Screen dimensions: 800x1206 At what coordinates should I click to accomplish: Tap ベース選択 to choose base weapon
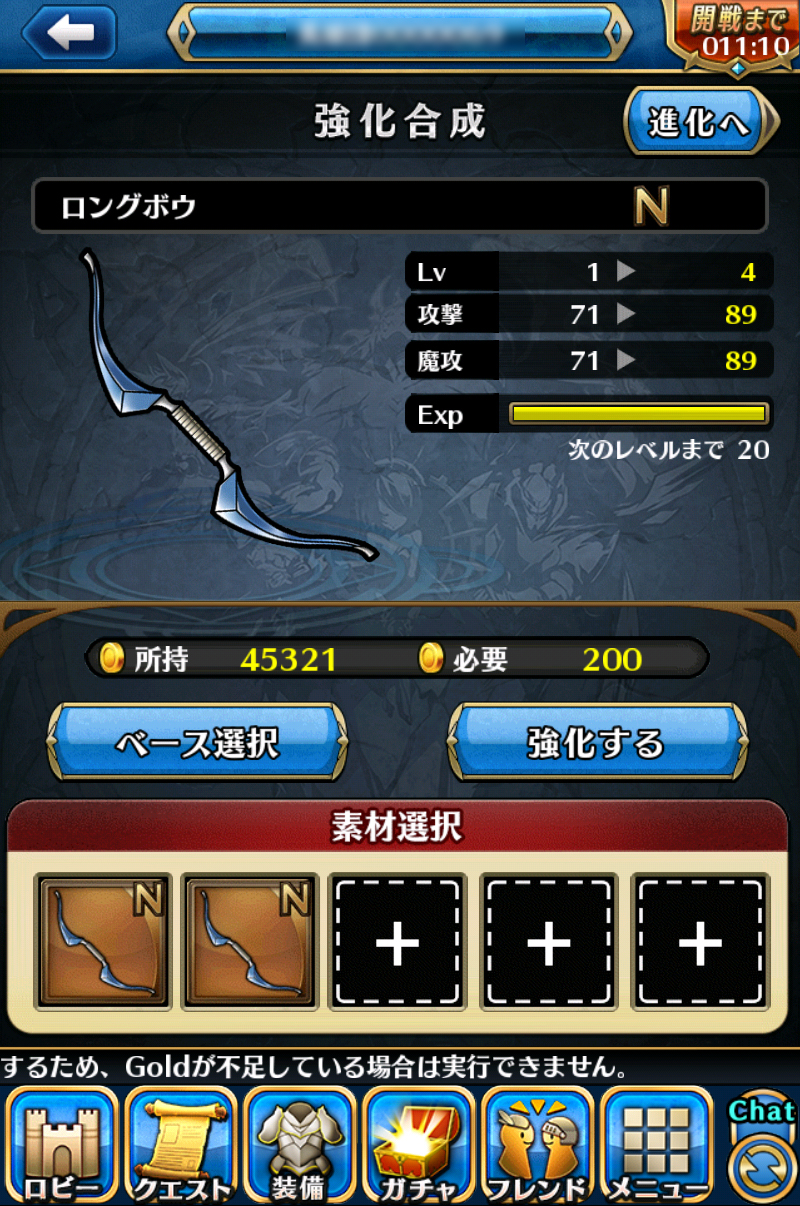click(x=198, y=743)
